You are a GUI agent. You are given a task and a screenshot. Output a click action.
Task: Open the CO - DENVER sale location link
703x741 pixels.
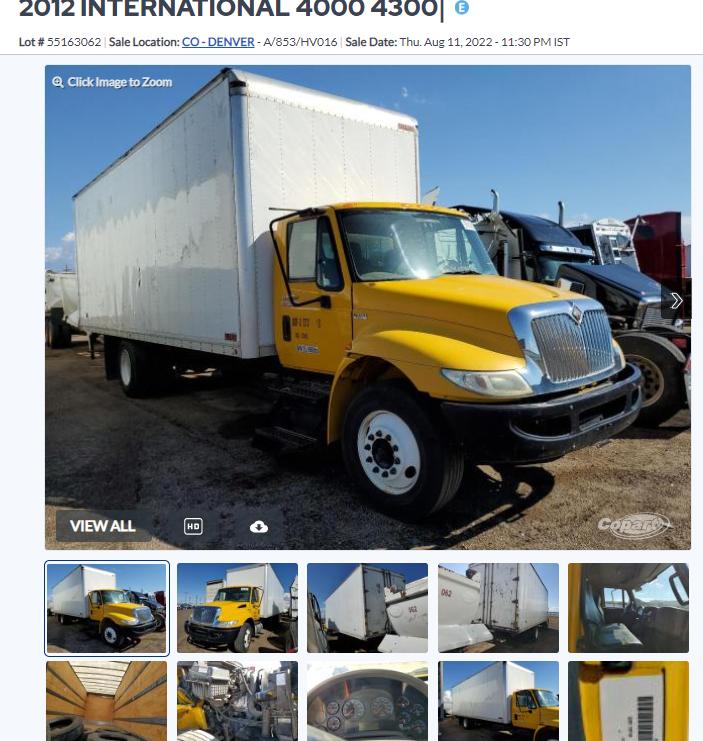tap(217, 42)
